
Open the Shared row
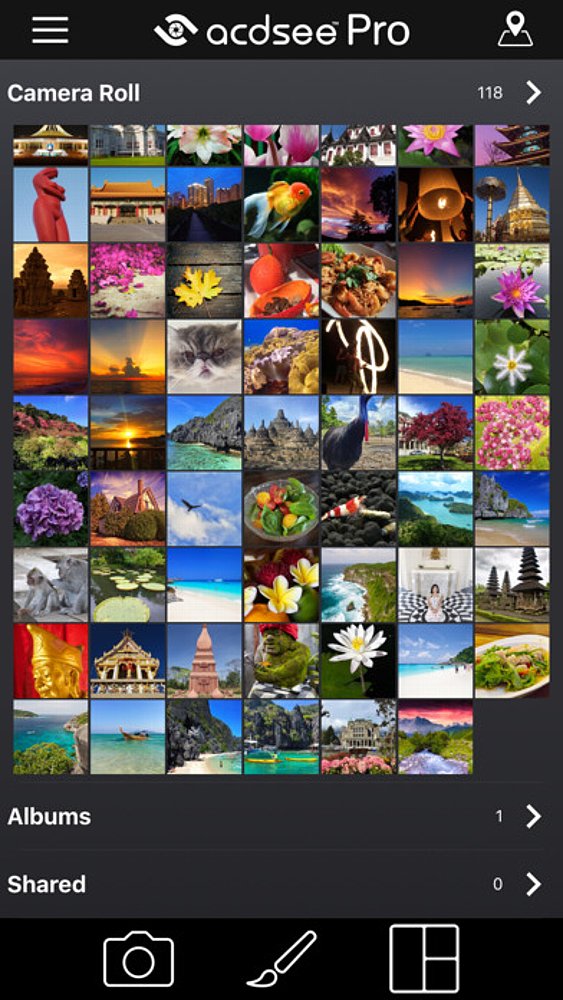tap(281, 884)
